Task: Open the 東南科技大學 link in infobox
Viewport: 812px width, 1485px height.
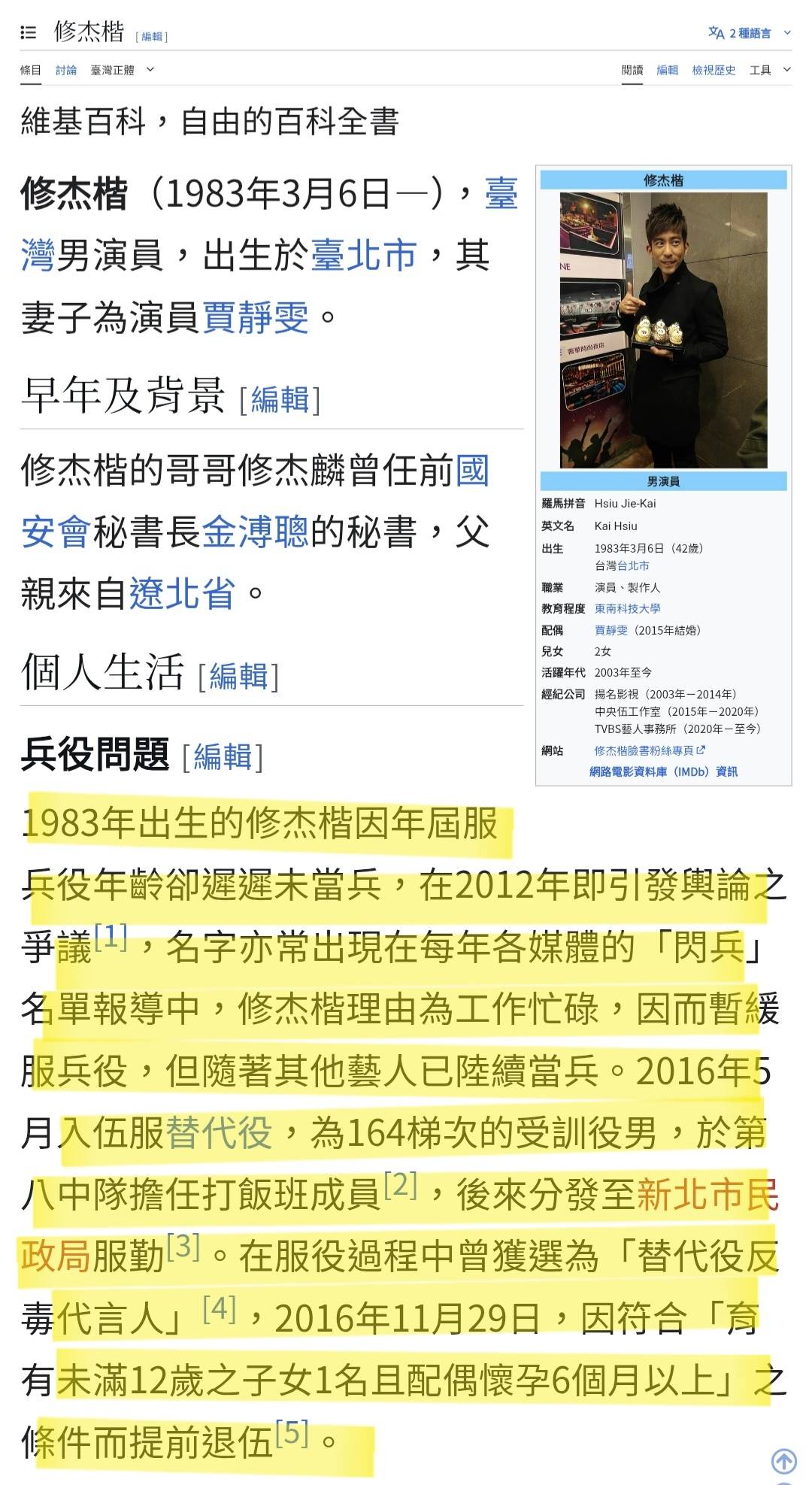Action: click(x=627, y=608)
